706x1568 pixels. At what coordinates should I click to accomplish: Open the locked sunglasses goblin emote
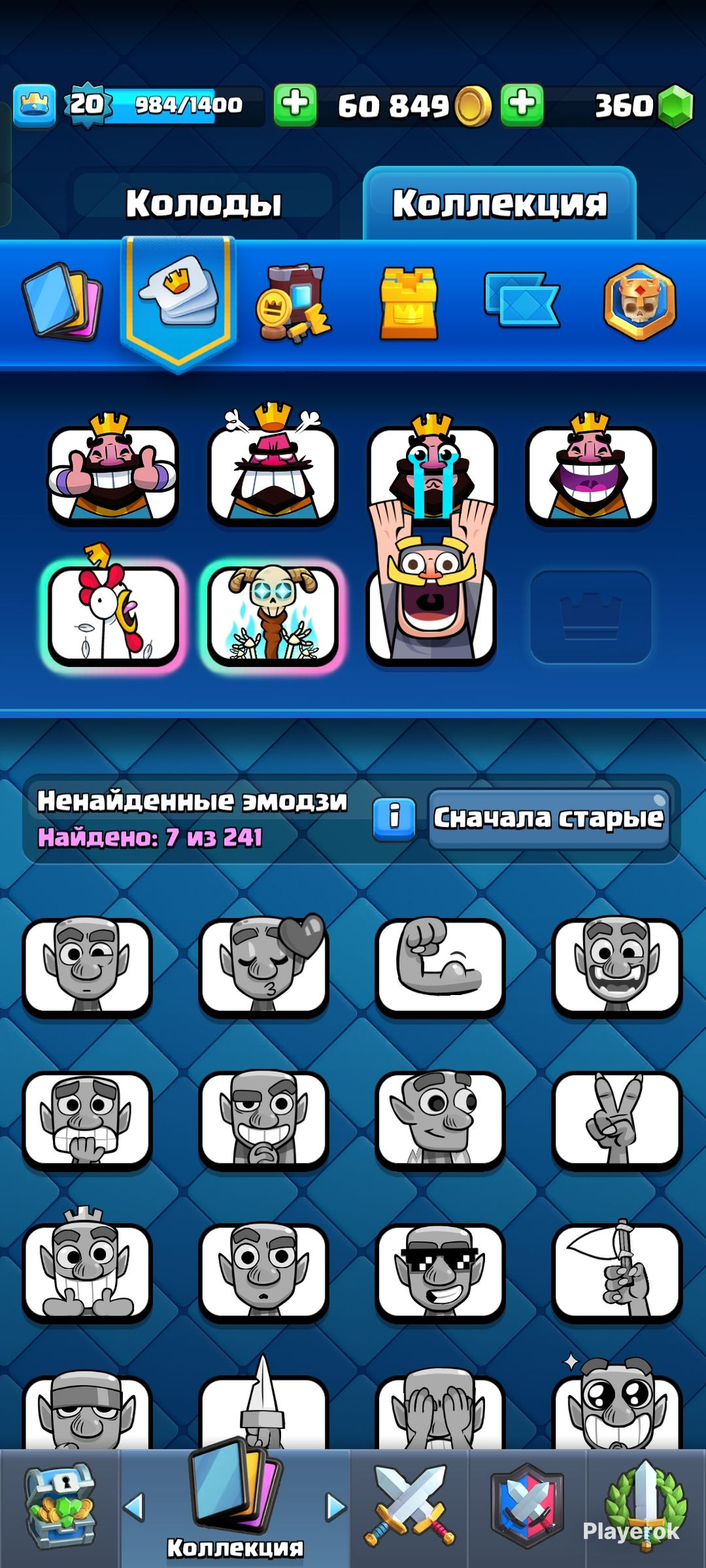(441, 1270)
